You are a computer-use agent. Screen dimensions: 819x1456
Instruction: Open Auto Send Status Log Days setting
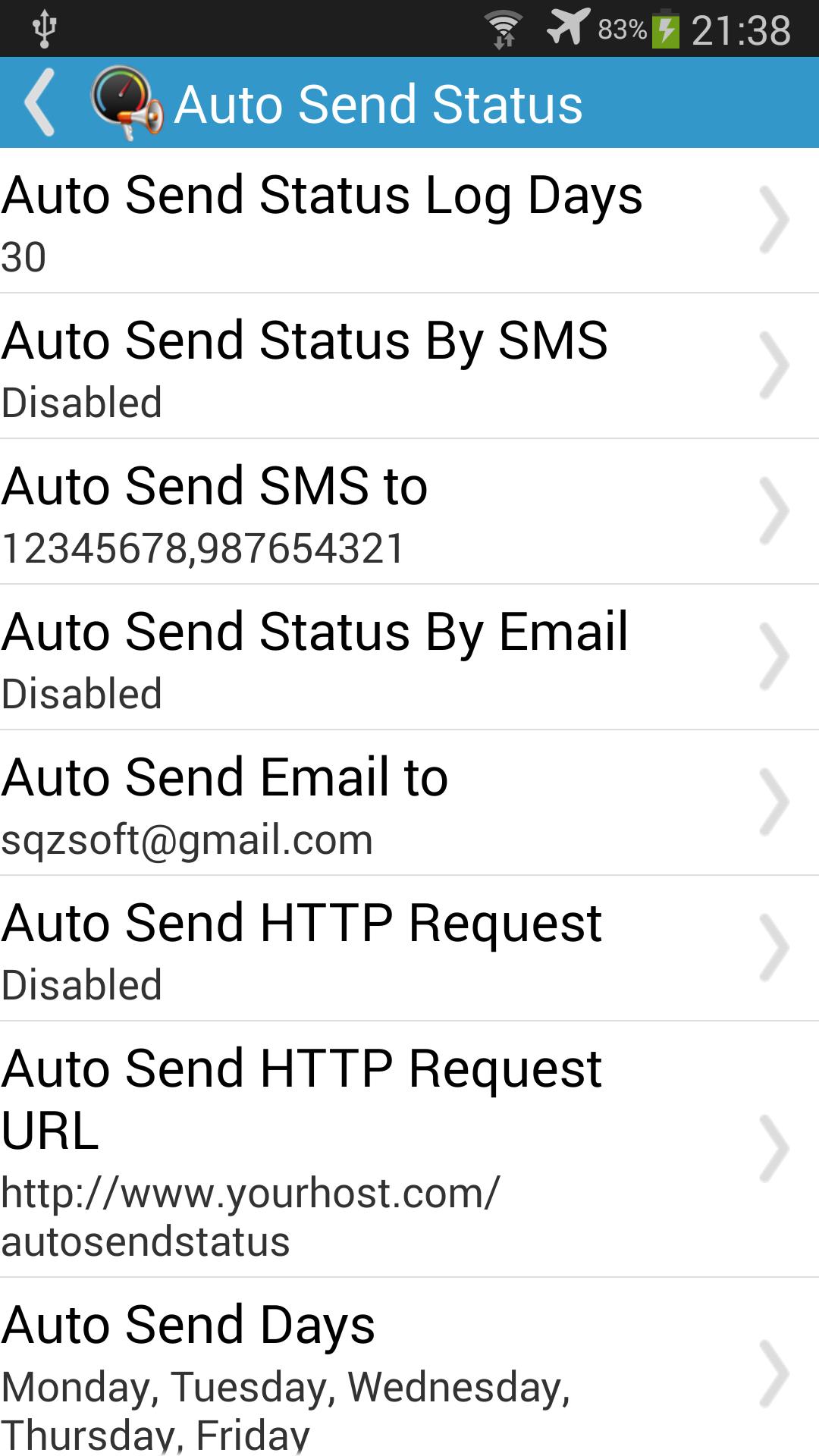click(409, 221)
